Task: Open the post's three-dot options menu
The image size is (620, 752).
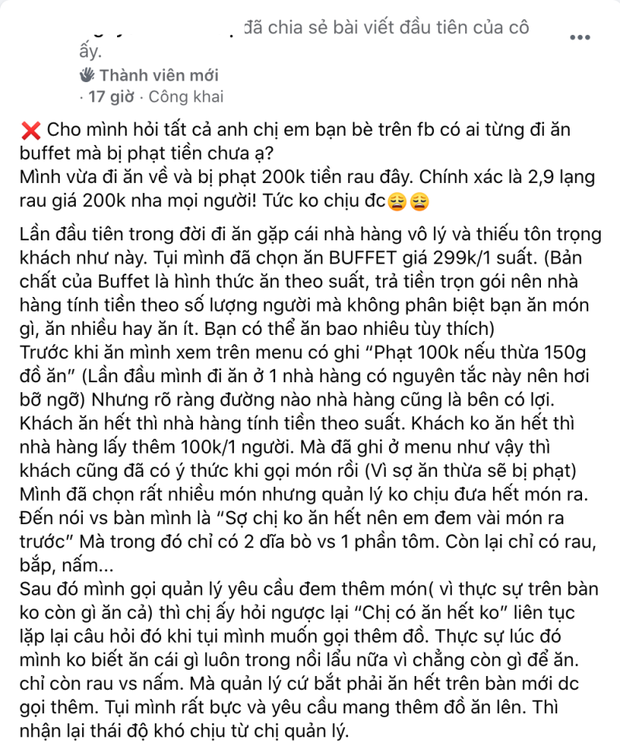Action: (x=579, y=35)
